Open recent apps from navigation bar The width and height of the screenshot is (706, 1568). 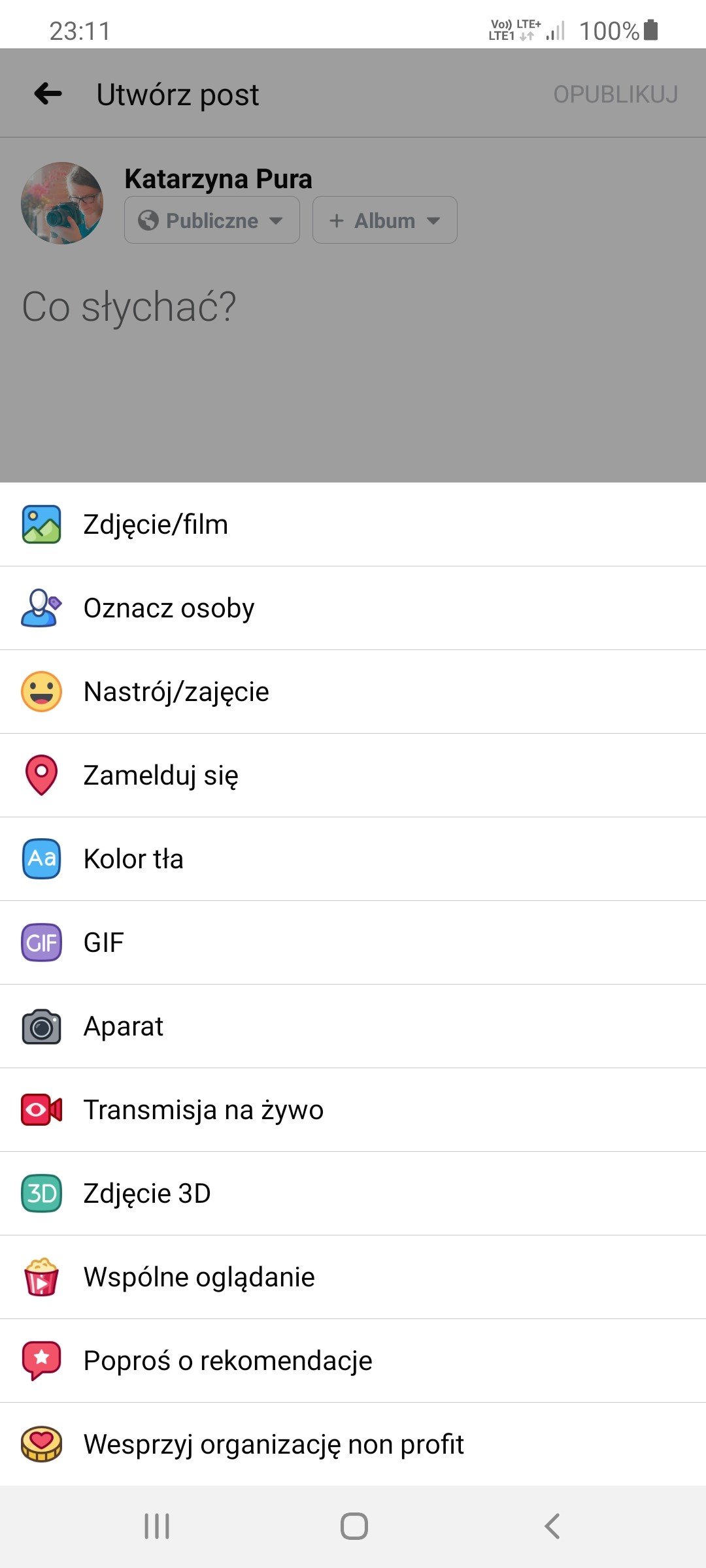[x=157, y=1526]
